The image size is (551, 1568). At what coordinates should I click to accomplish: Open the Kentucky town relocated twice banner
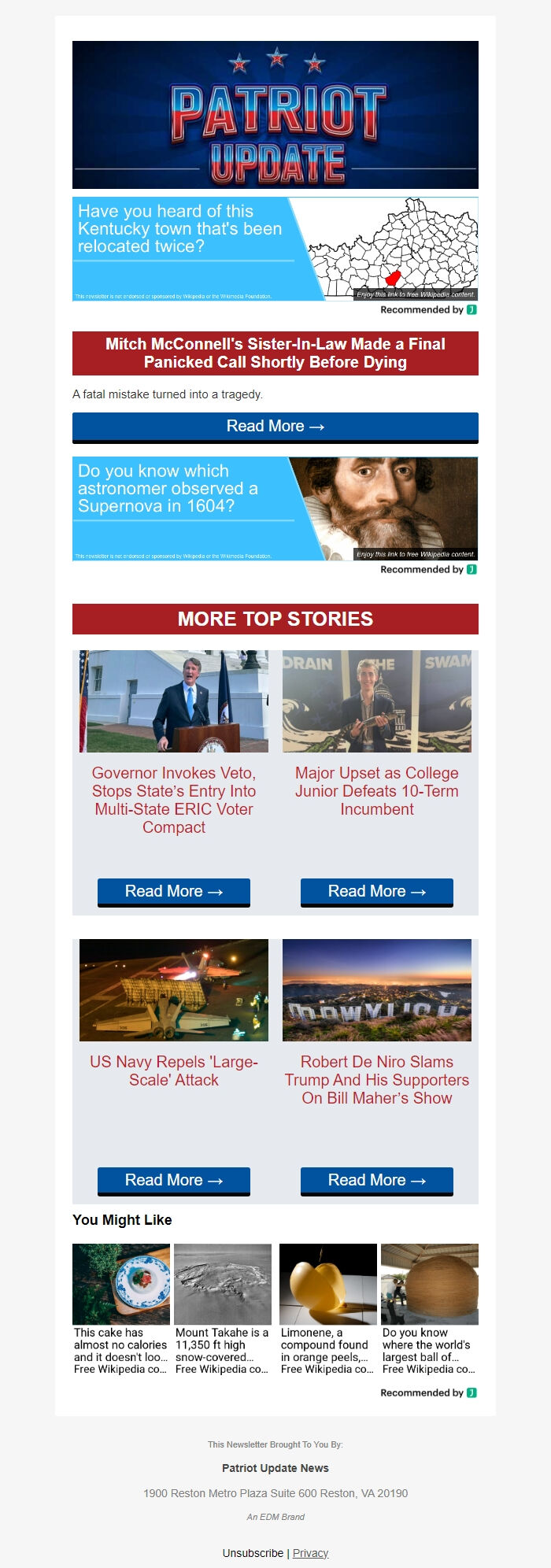(x=275, y=249)
